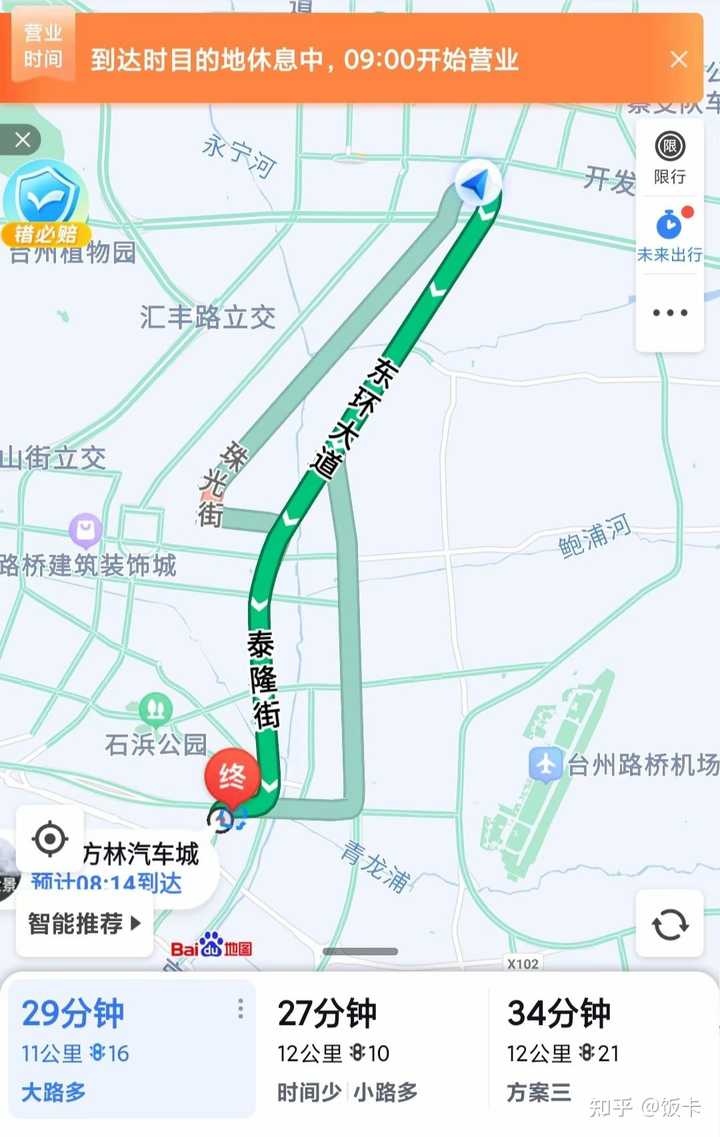Open the 限行 traffic restriction info
The height and width of the screenshot is (1137, 720).
point(670,158)
